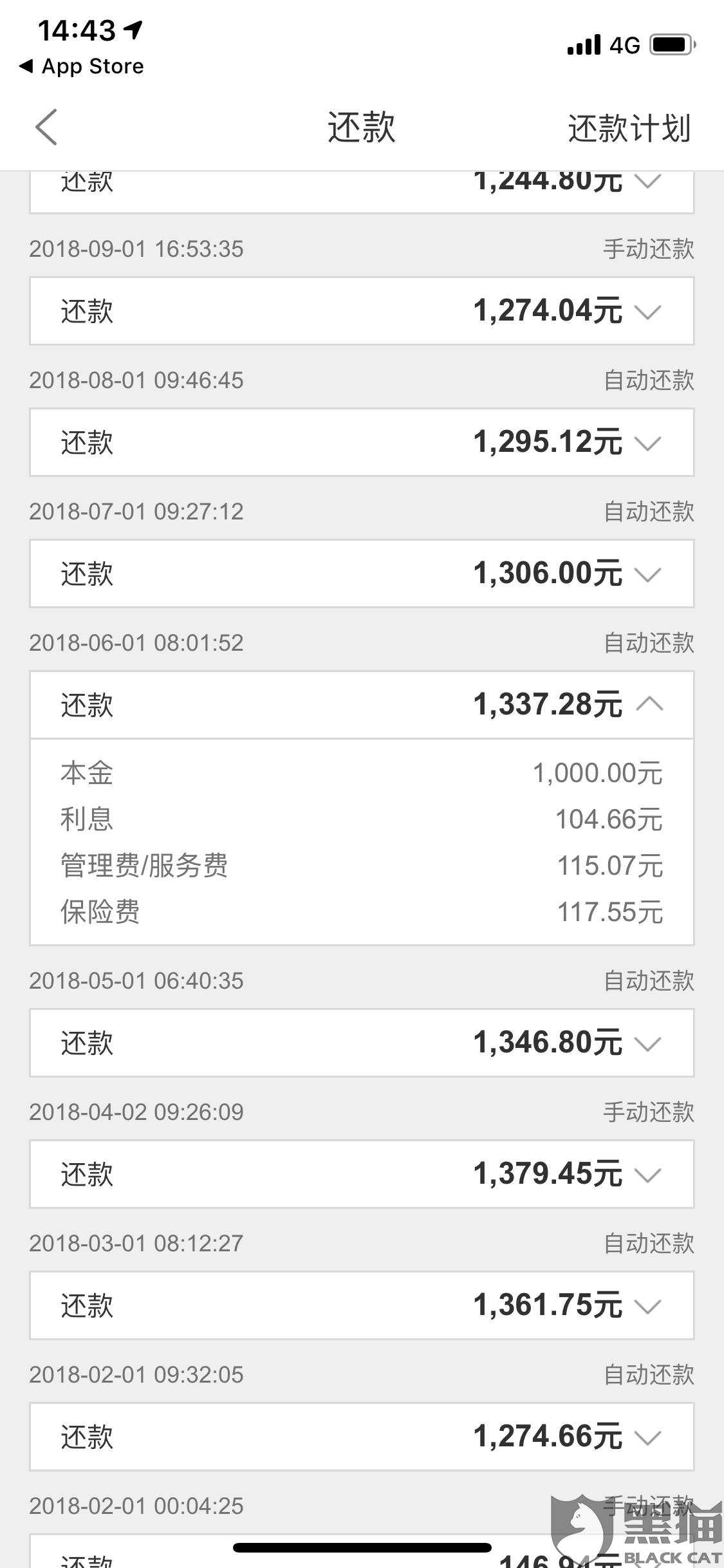Screen dimensions: 724x1568
Task: Expand the 1,361.75元 repayment entry
Action: tap(362, 1305)
